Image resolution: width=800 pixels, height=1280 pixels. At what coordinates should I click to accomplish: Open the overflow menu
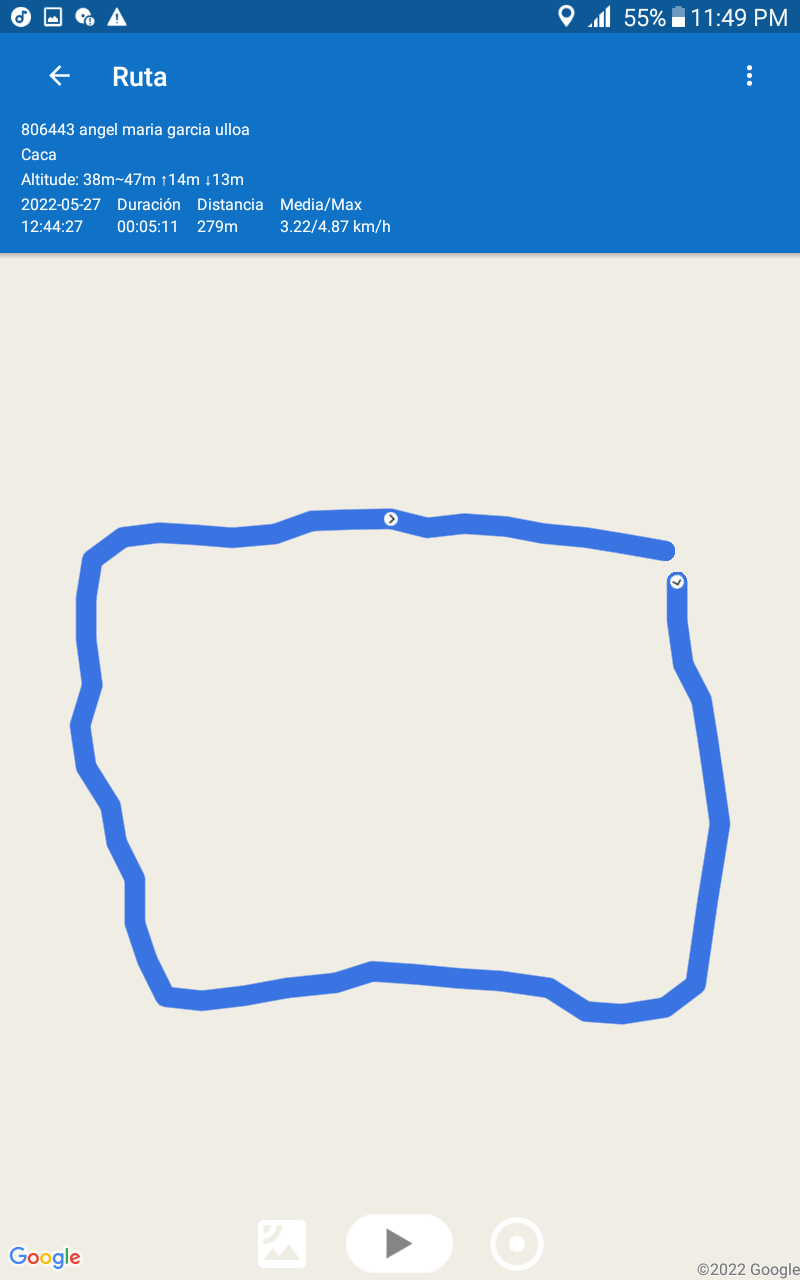[x=749, y=76]
